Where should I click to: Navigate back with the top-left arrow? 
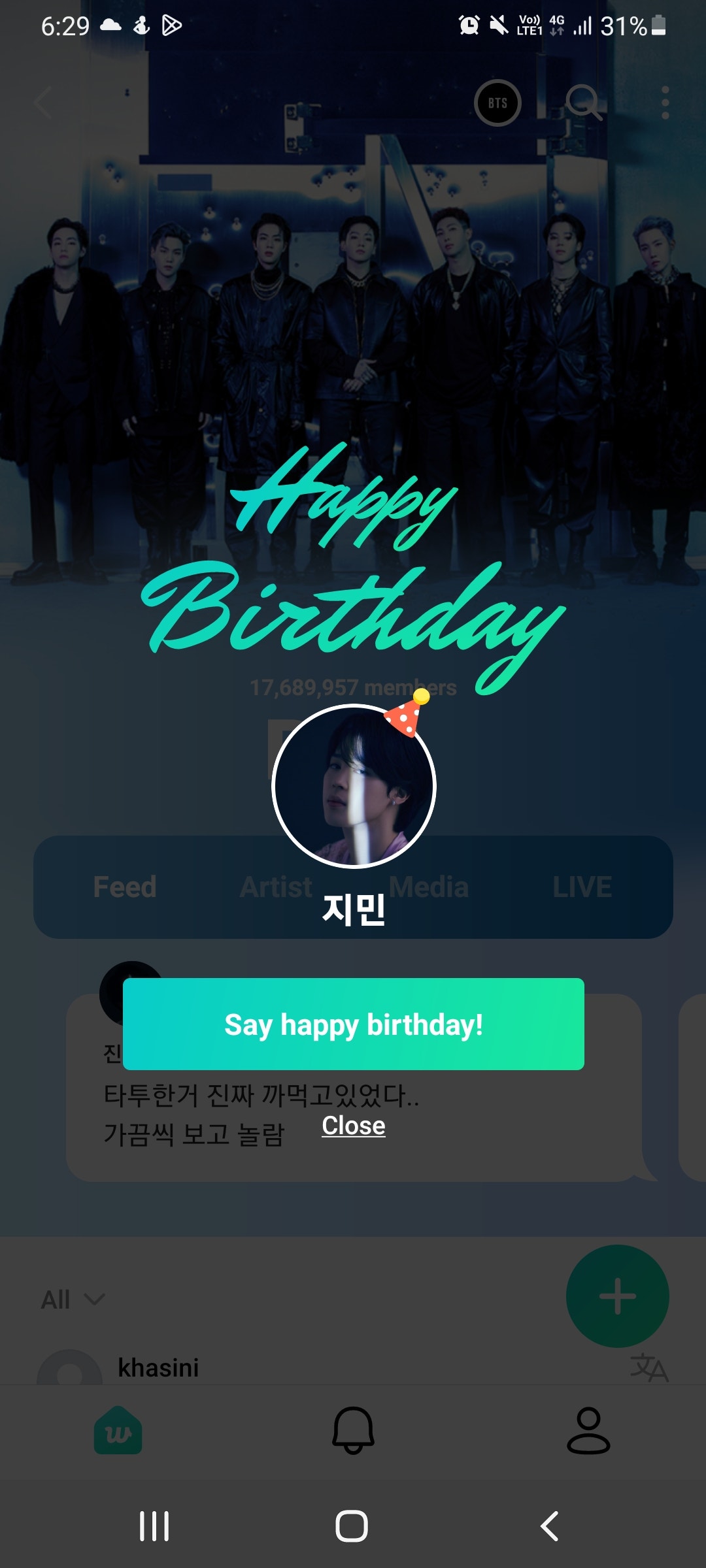coord(41,103)
